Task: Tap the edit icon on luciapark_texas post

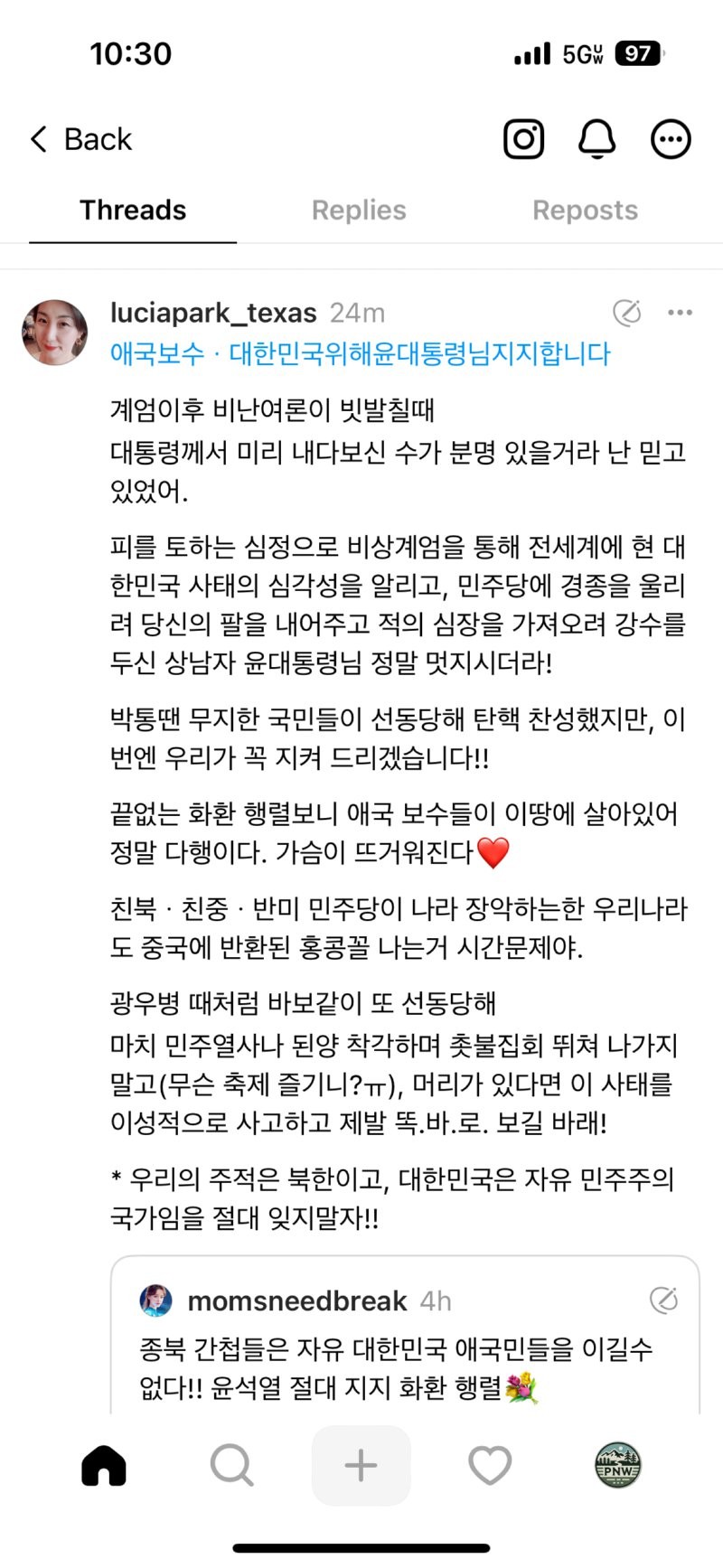Action: [x=626, y=313]
